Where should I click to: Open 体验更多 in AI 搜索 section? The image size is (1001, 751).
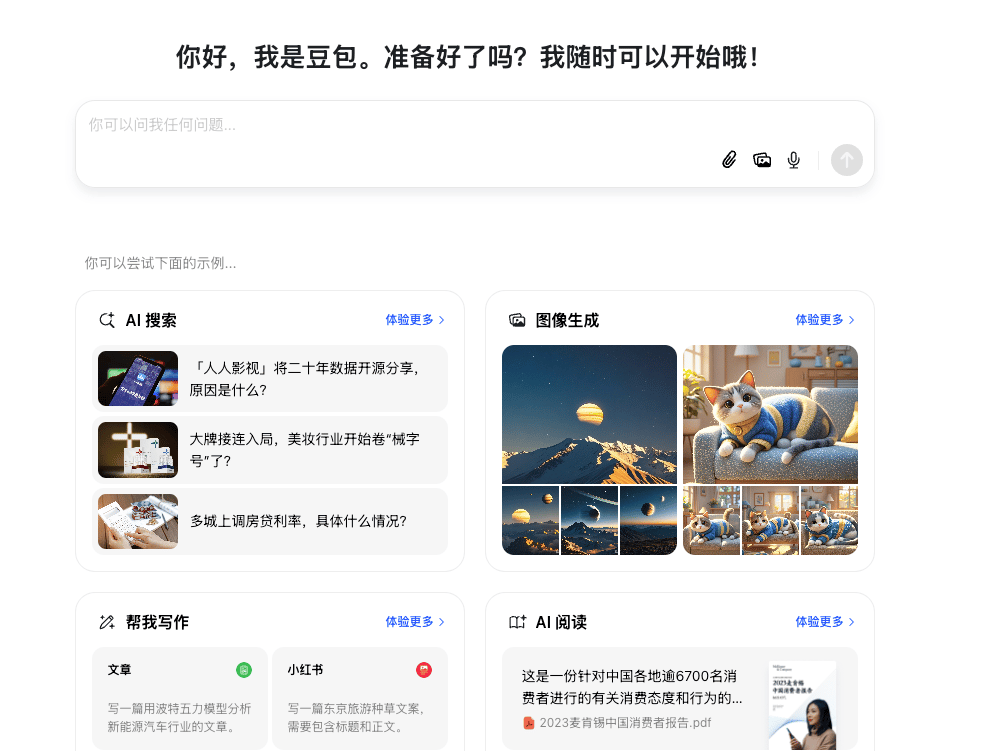tap(415, 320)
